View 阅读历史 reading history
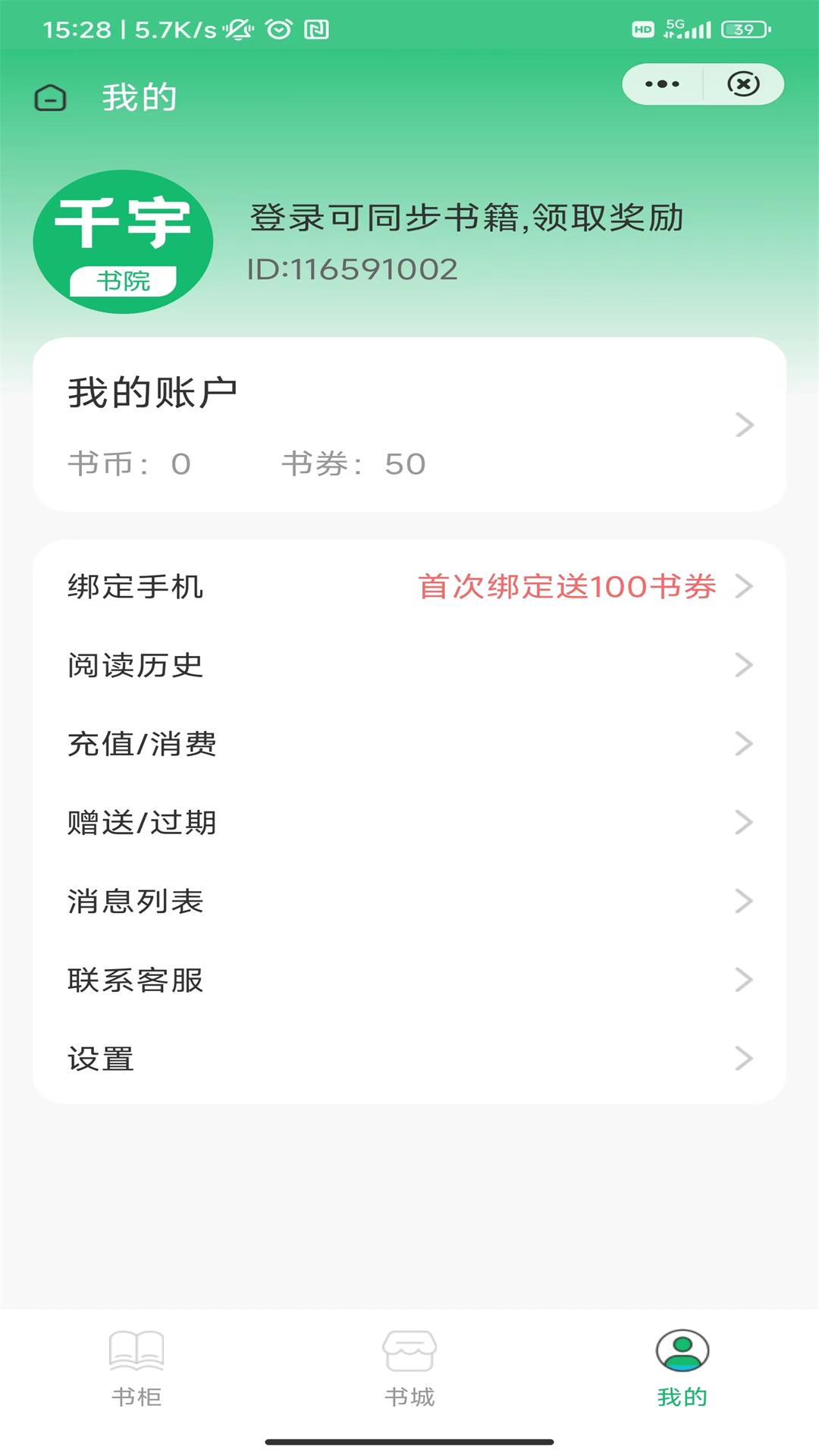The height and width of the screenshot is (1456, 819). point(409,665)
